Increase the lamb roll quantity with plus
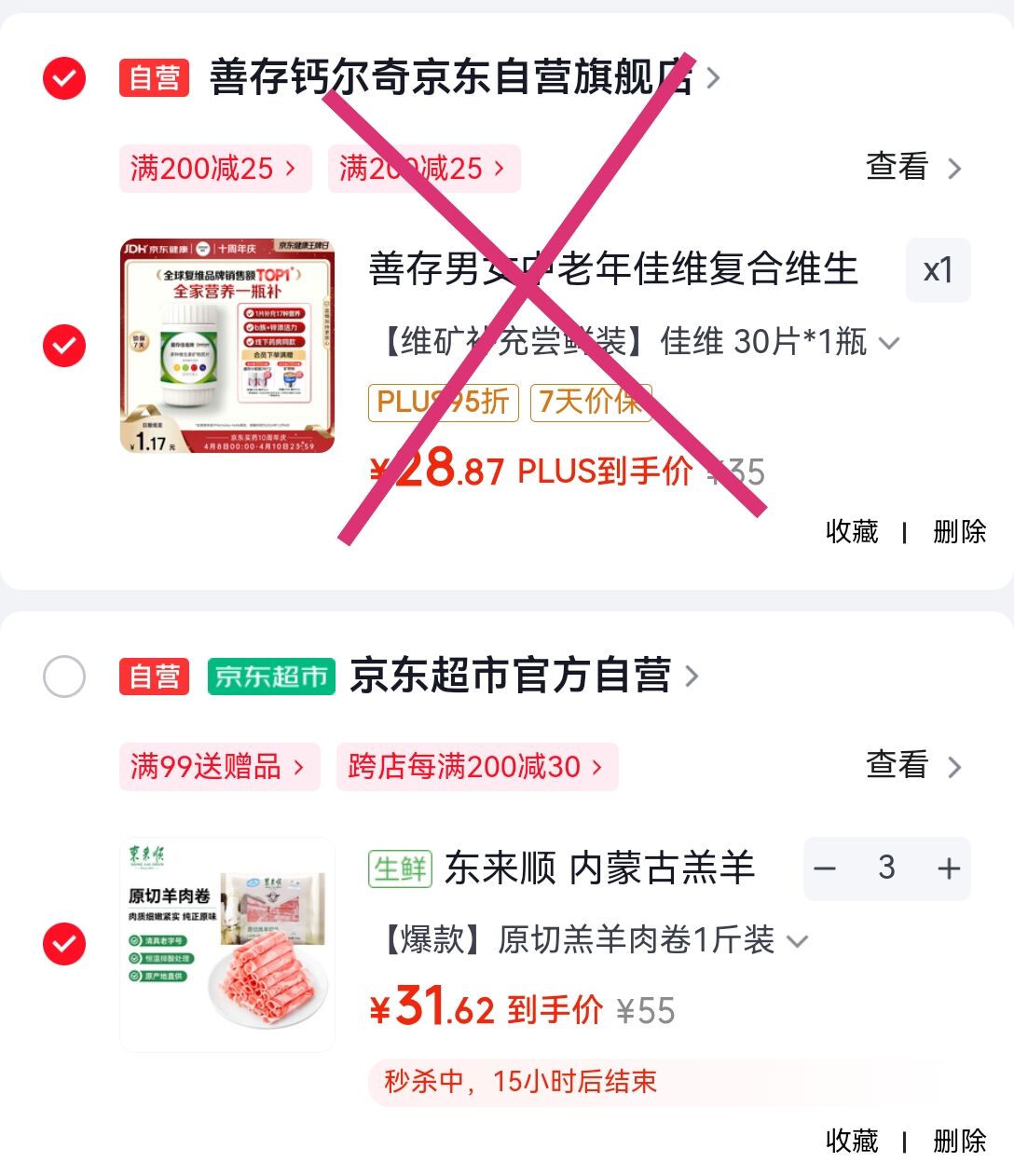The image size is (1014, 1176). pyautogui.click(x=948, y=868)
